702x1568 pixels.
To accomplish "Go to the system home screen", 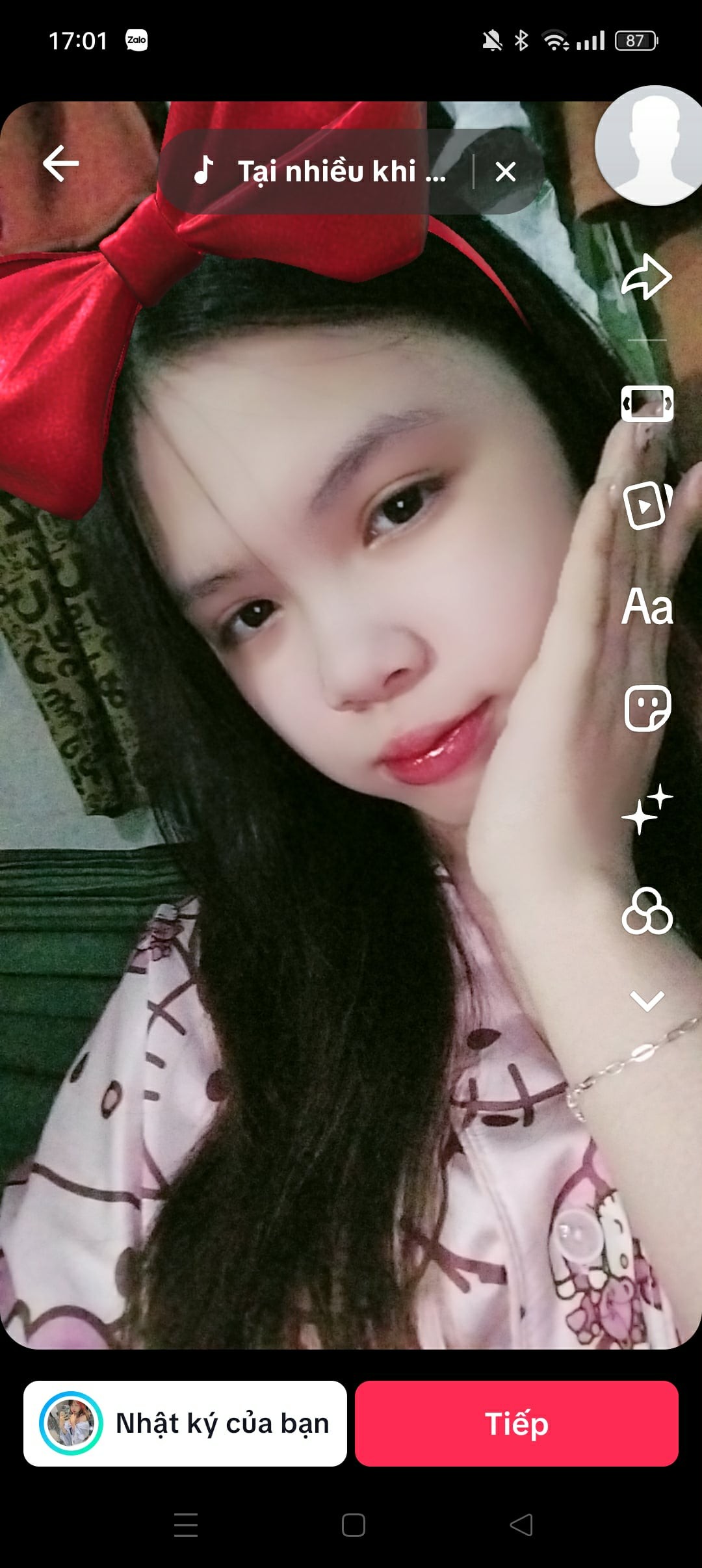I will point(353,1524).
